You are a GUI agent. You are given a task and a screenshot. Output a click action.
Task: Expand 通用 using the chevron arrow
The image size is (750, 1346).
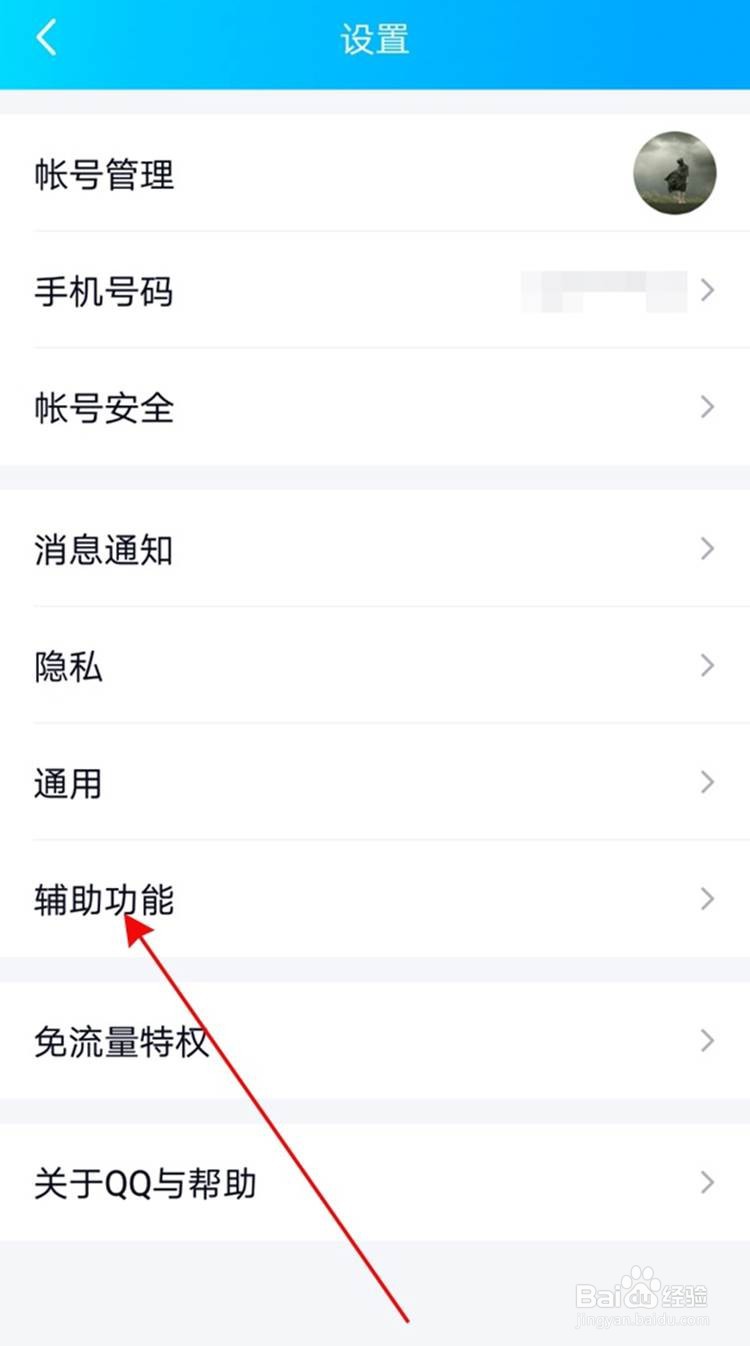pyautogui.click(x=706, y=783)
